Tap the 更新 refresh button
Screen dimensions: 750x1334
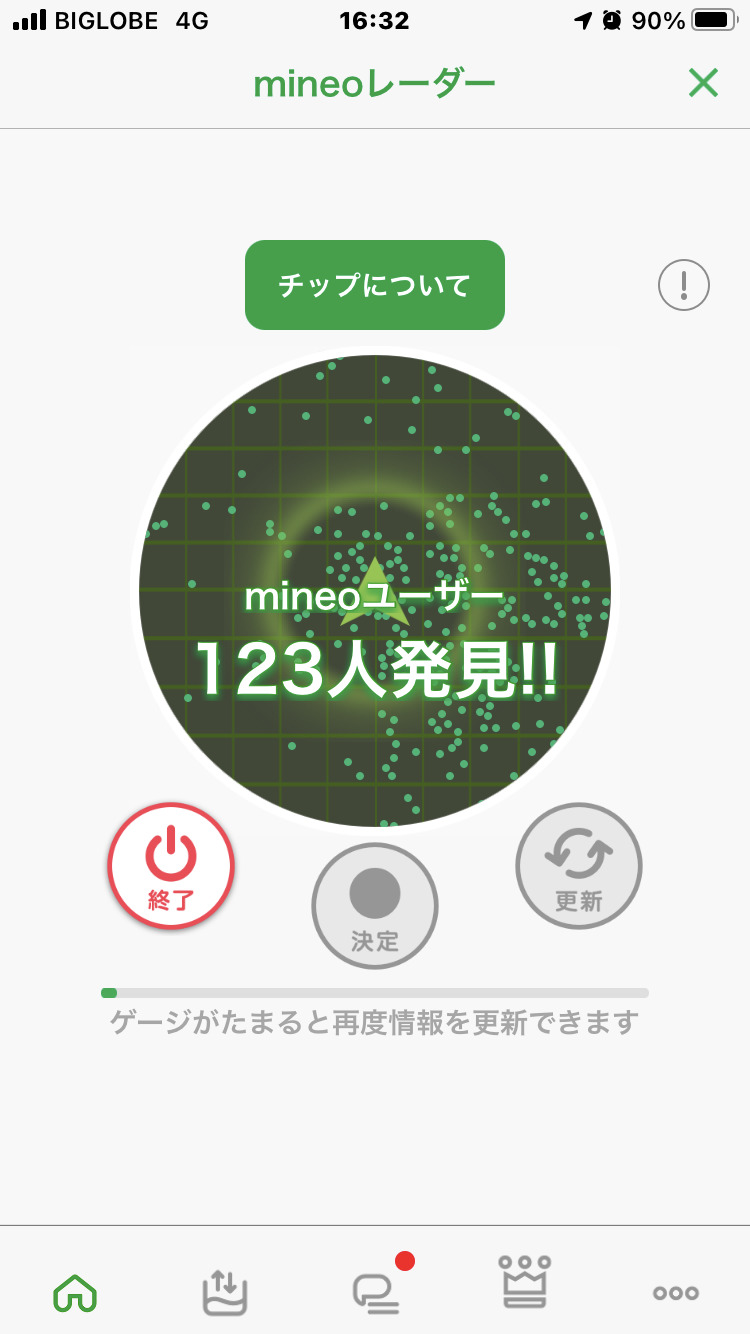coord(579,866)
